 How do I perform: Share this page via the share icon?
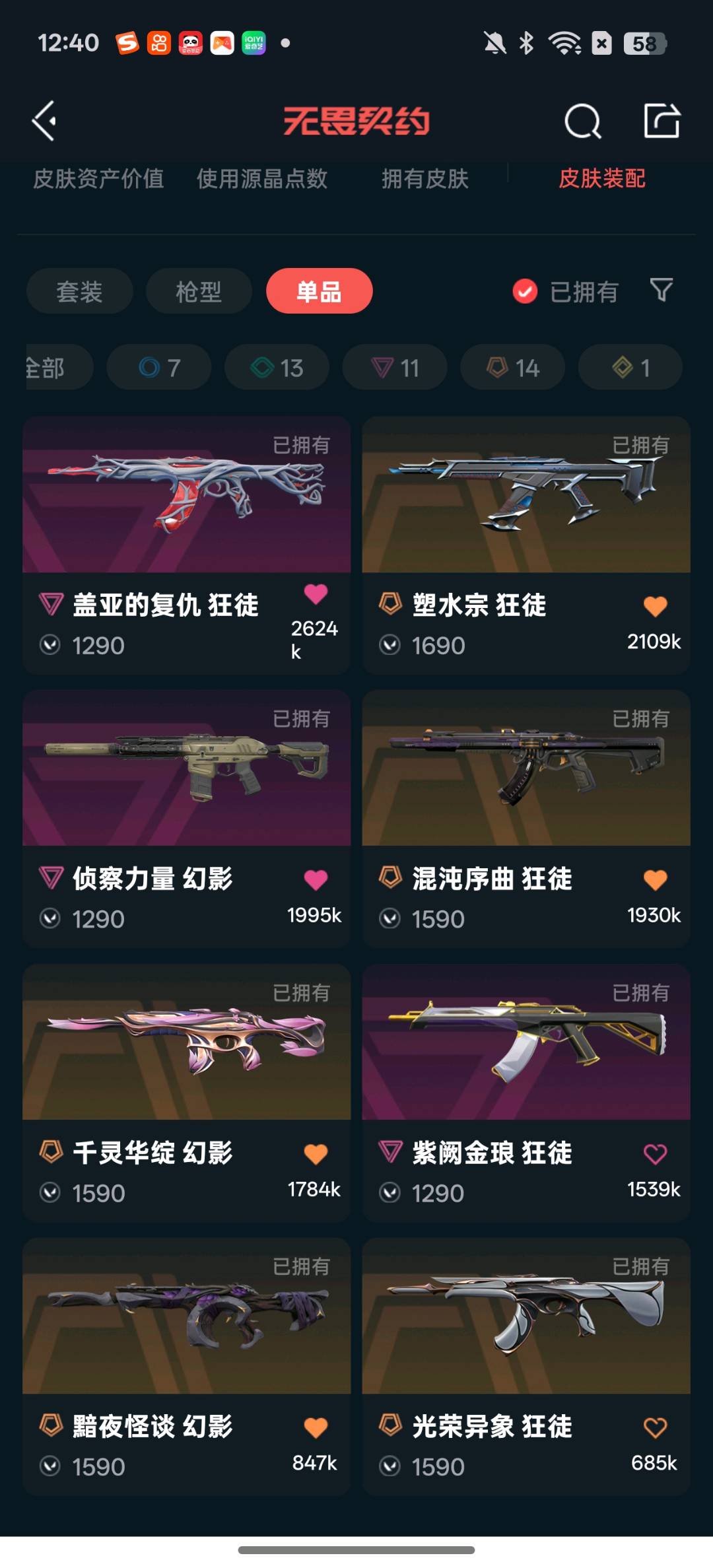(662, 121)
